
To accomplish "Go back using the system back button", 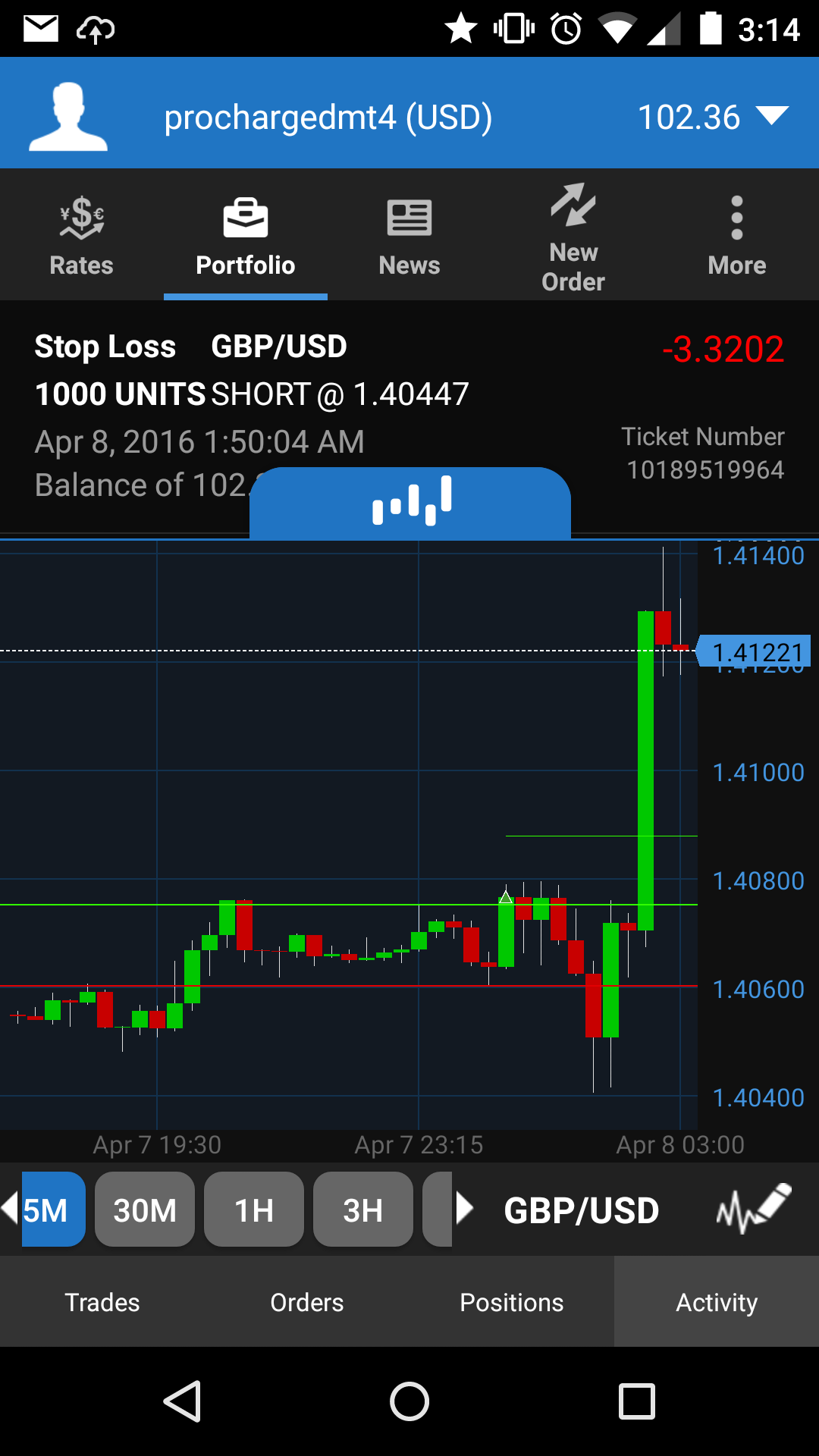I will [182, 1401].
